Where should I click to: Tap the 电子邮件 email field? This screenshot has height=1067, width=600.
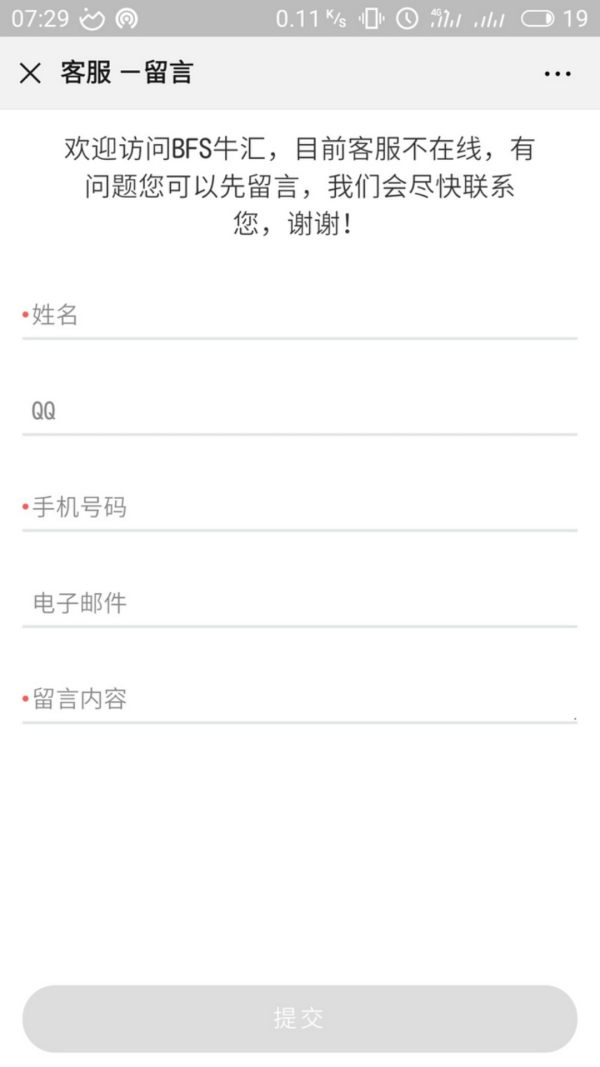coord(300,603)
